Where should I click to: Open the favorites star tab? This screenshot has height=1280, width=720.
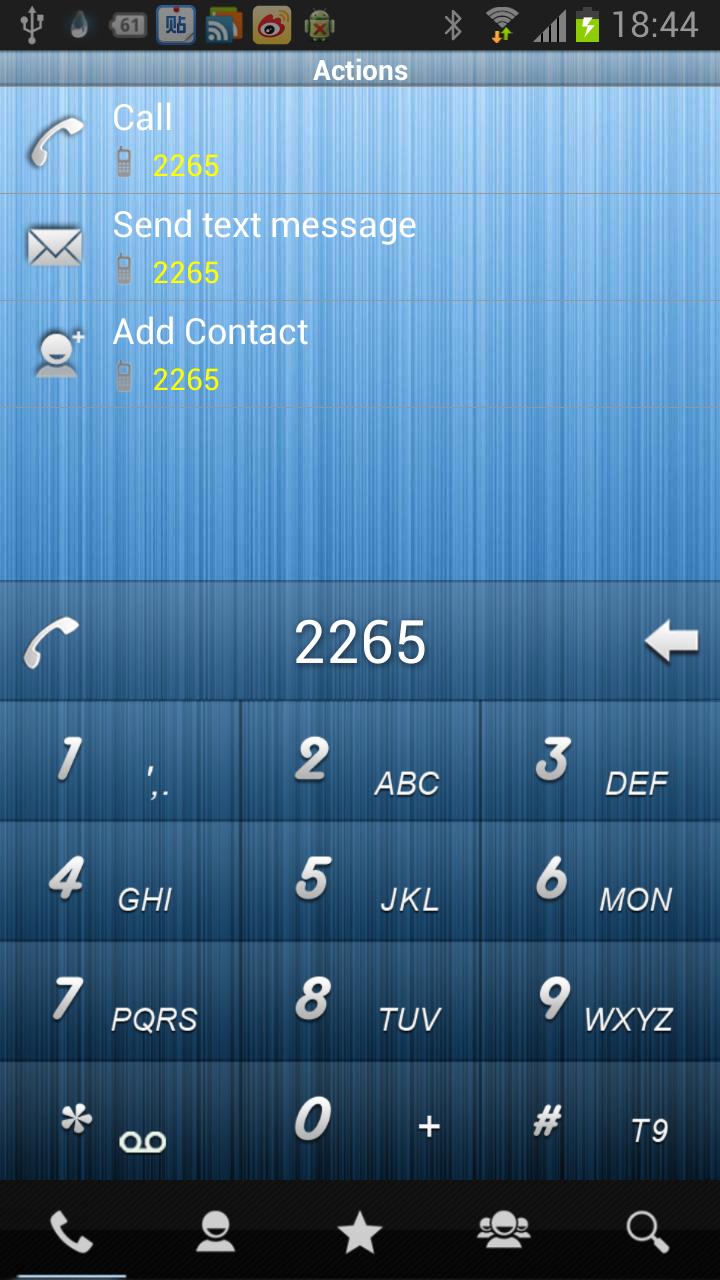click(x=360, y=1232)
